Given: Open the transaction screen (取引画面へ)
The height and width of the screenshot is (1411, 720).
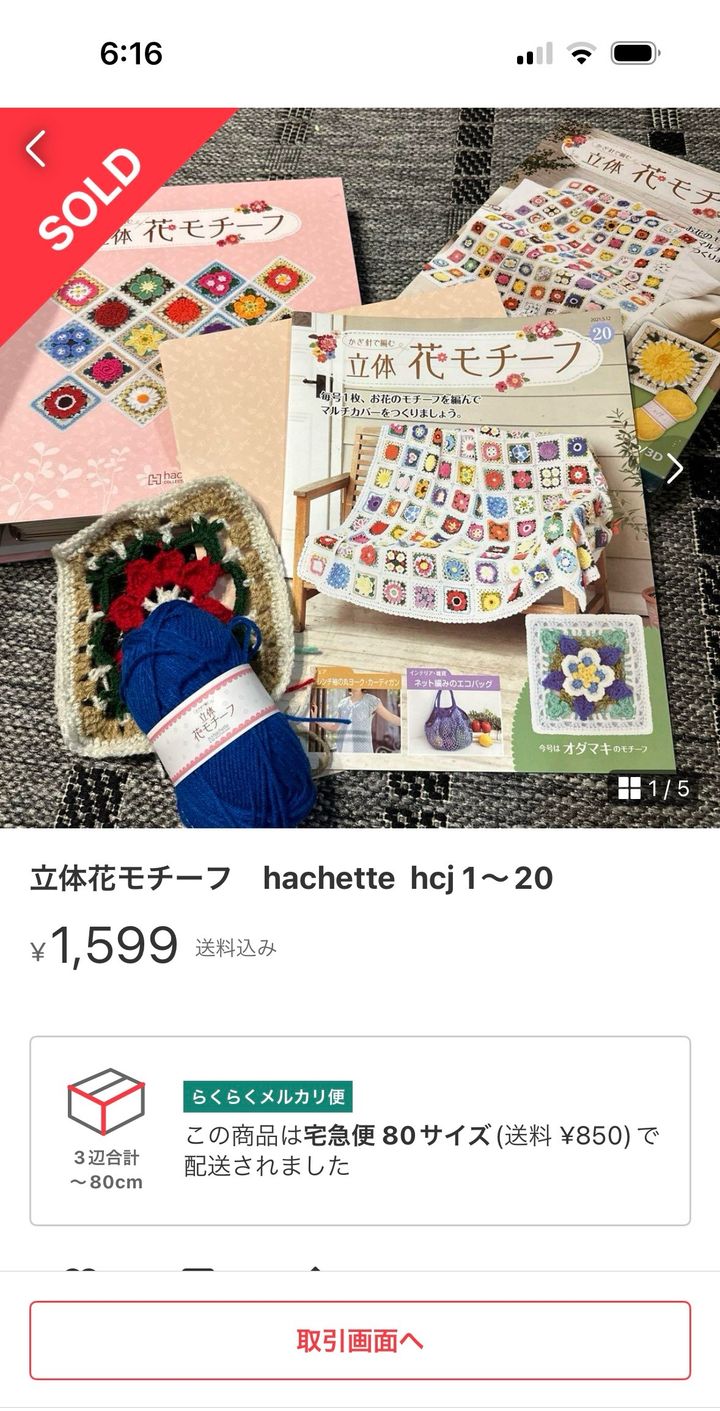Looking at the screenshot, I should [x=360, y=1340].
